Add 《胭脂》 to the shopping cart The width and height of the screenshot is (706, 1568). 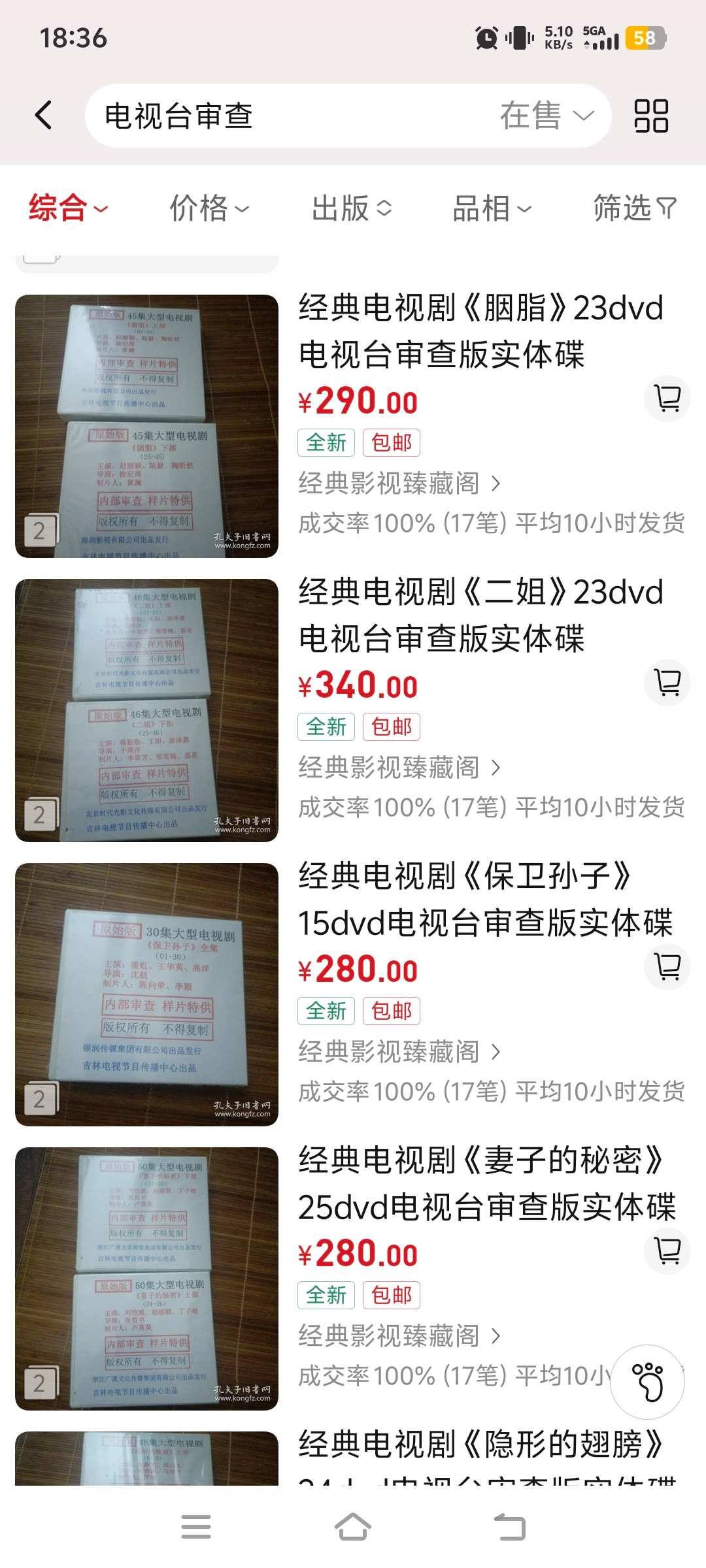pyautogui.click(x=667, y=399)
